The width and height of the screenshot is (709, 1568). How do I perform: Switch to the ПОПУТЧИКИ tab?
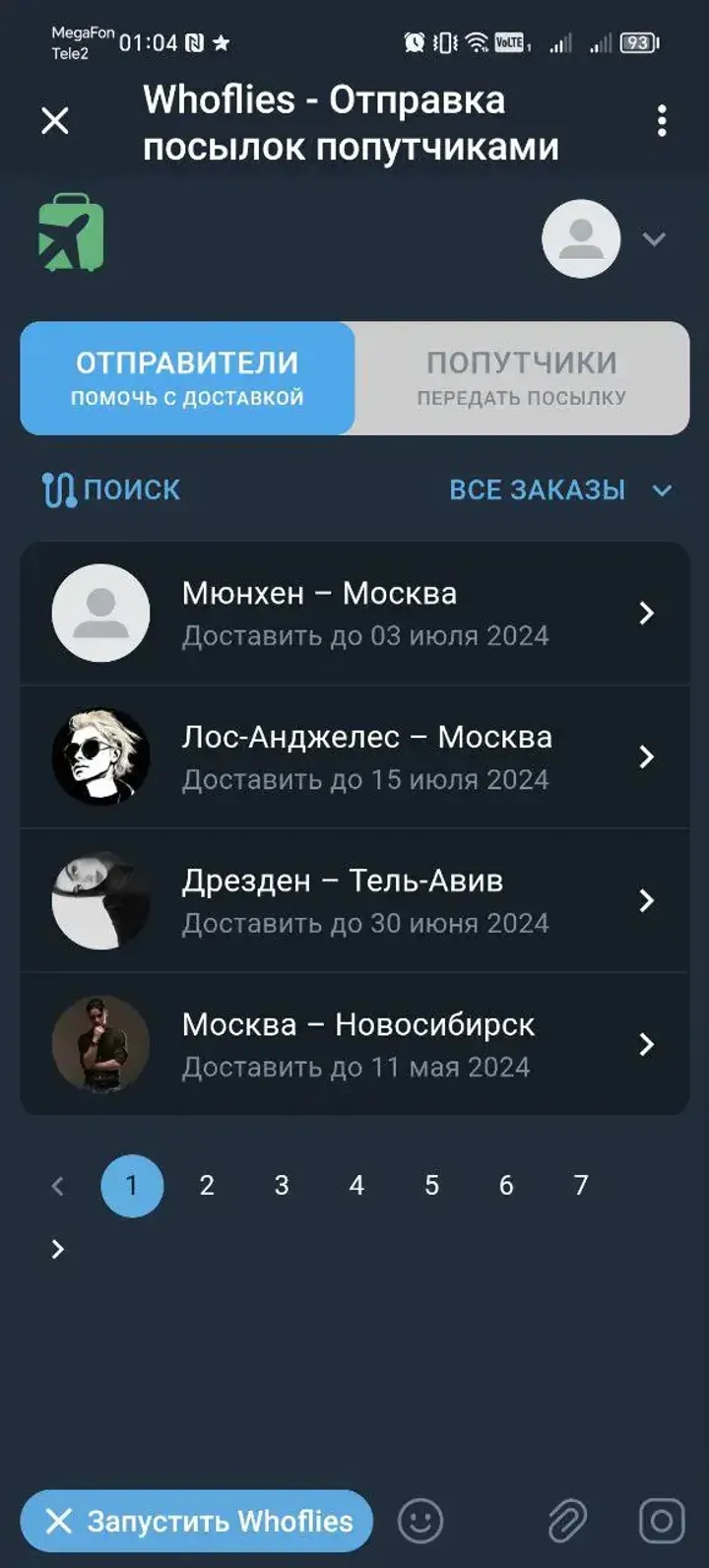coord(522,378)
